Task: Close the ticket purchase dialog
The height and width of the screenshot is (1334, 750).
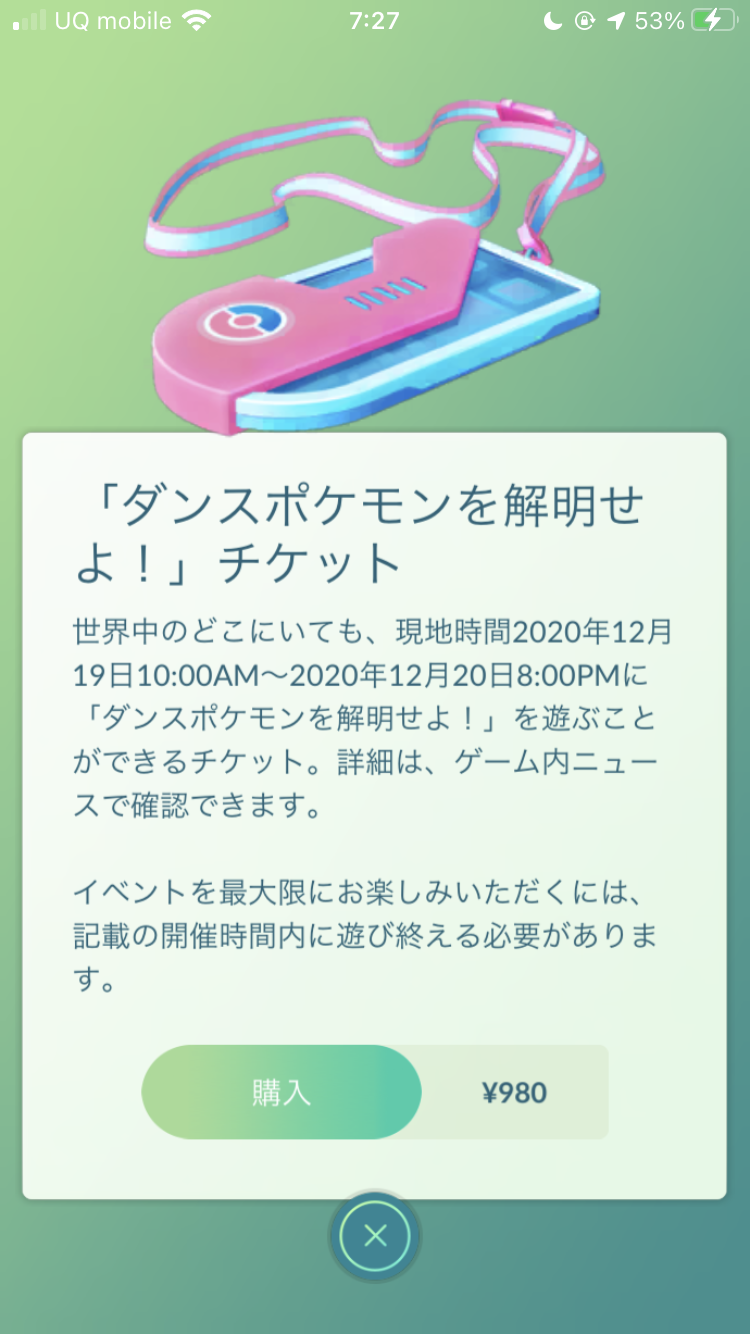Action: (375, 1237)
